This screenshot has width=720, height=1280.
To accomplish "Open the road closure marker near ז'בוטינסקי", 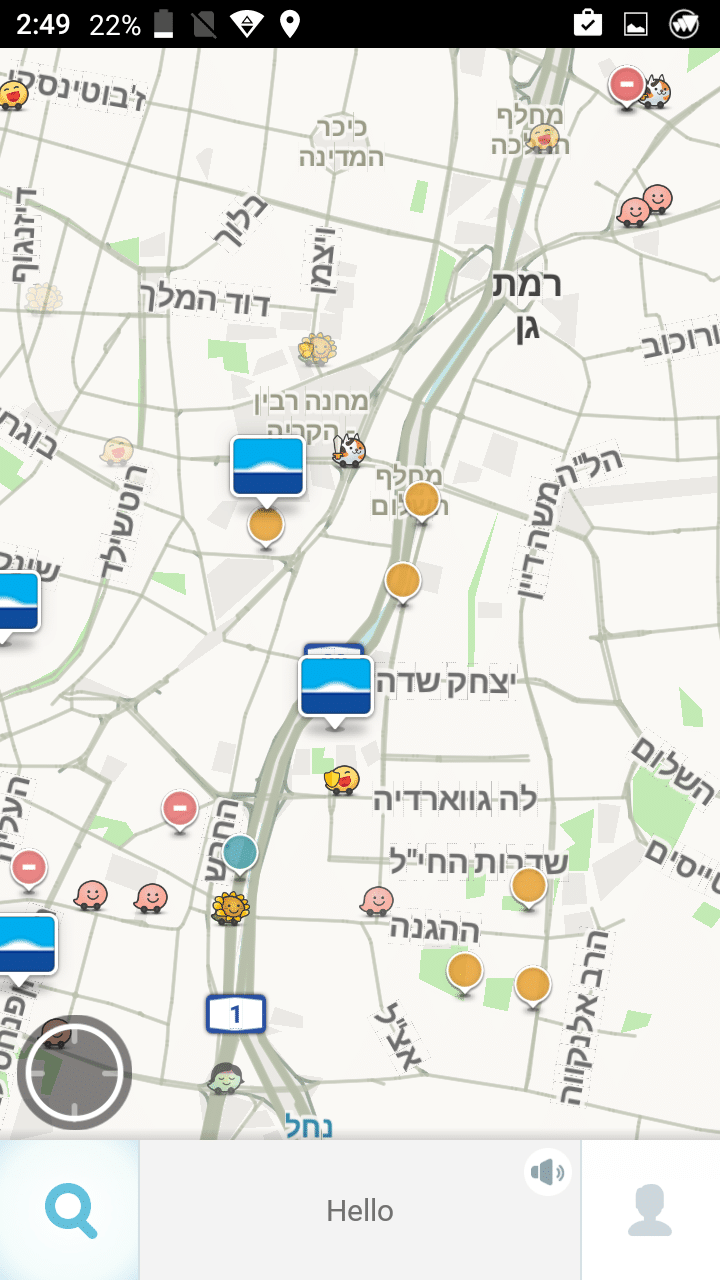I will click(627, 84).
